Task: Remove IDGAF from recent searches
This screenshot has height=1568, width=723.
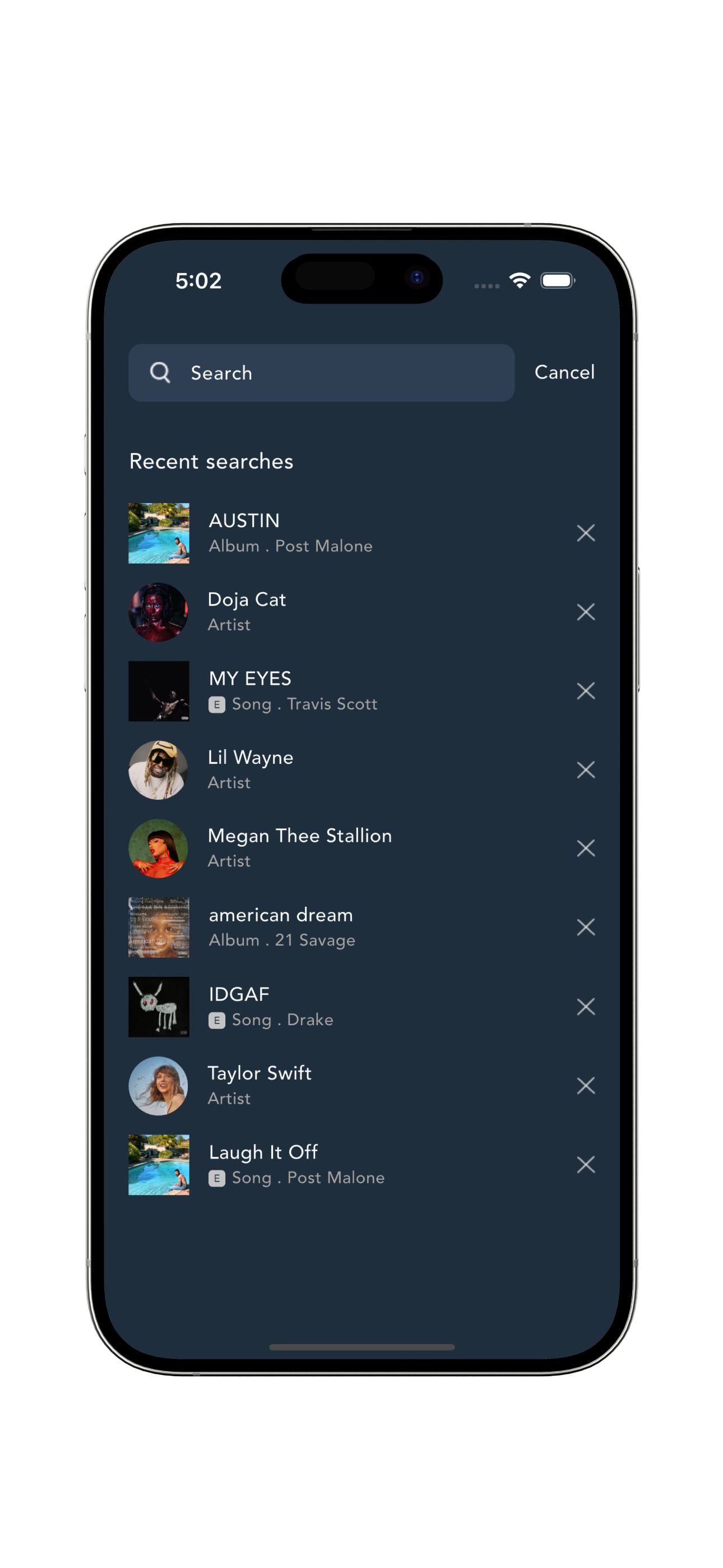Action: pos(586,1007)
